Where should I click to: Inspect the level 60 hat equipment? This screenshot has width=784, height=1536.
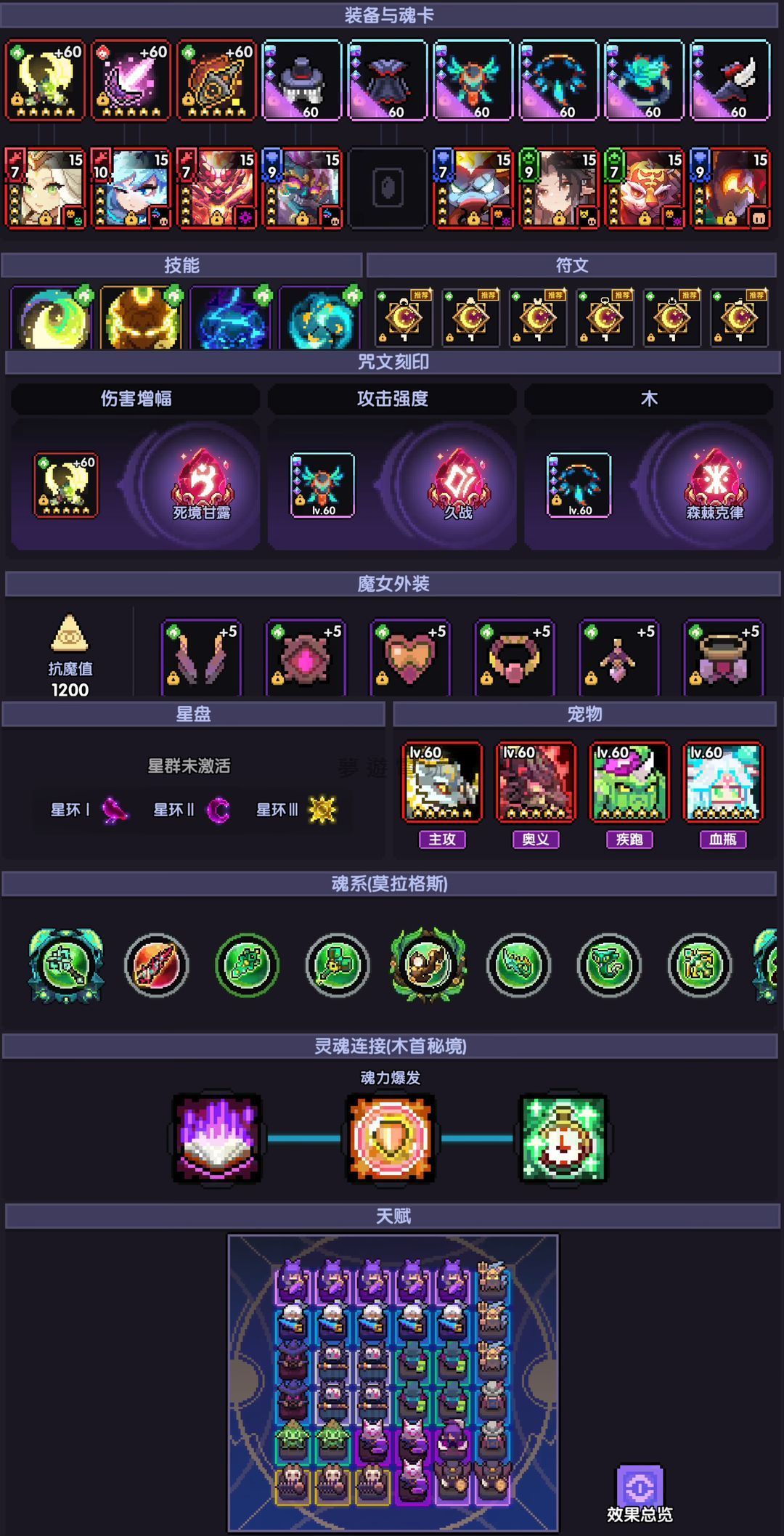pos(302,80)
